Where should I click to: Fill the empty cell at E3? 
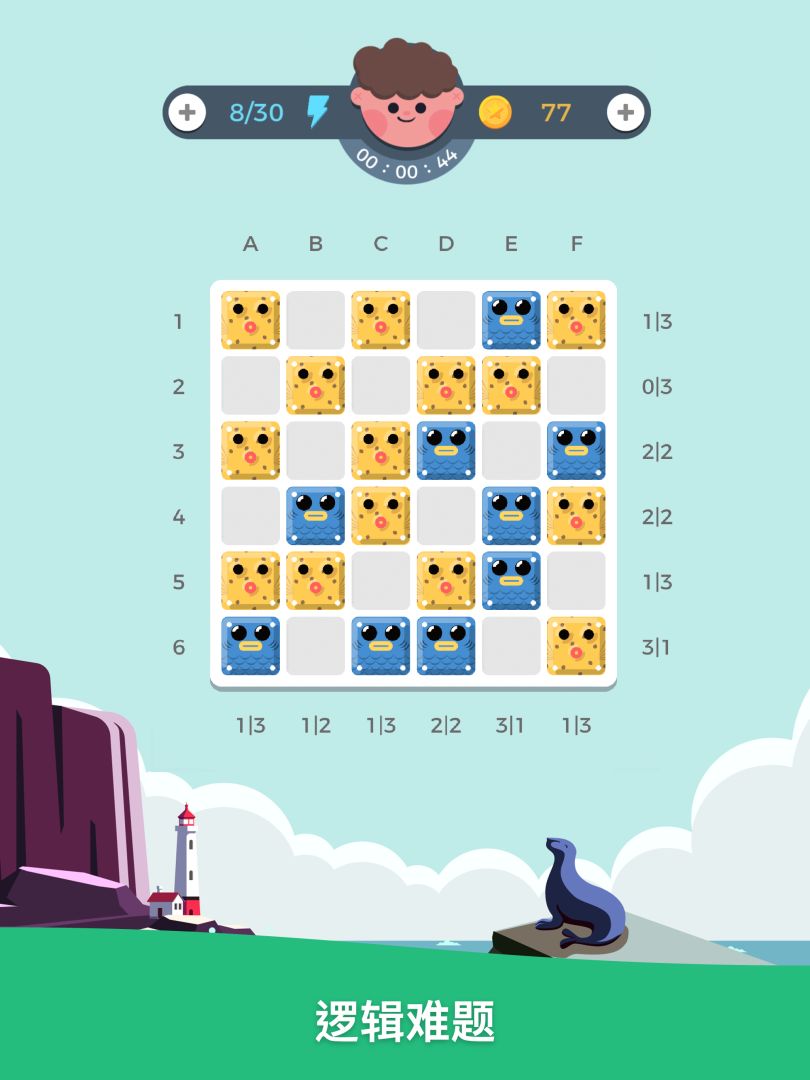[x=511, y=450]
